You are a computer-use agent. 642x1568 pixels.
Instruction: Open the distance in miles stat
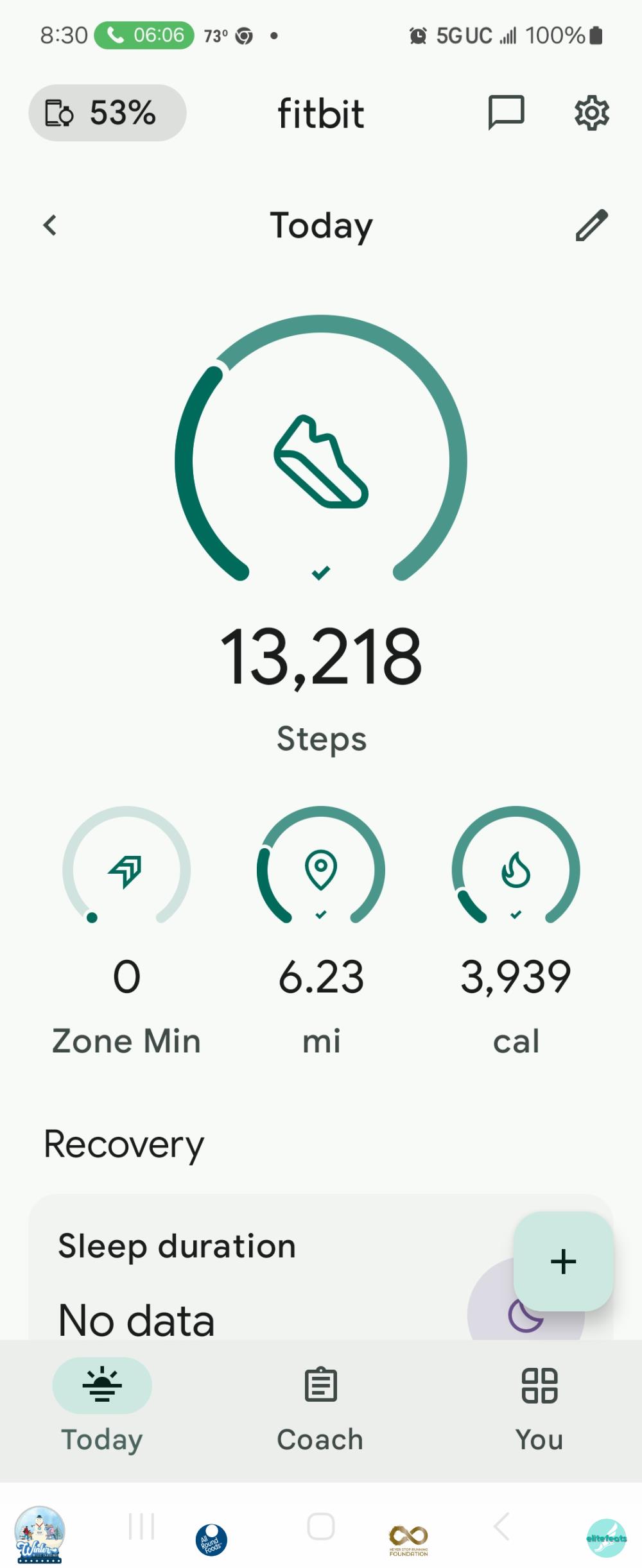[321, 873]
